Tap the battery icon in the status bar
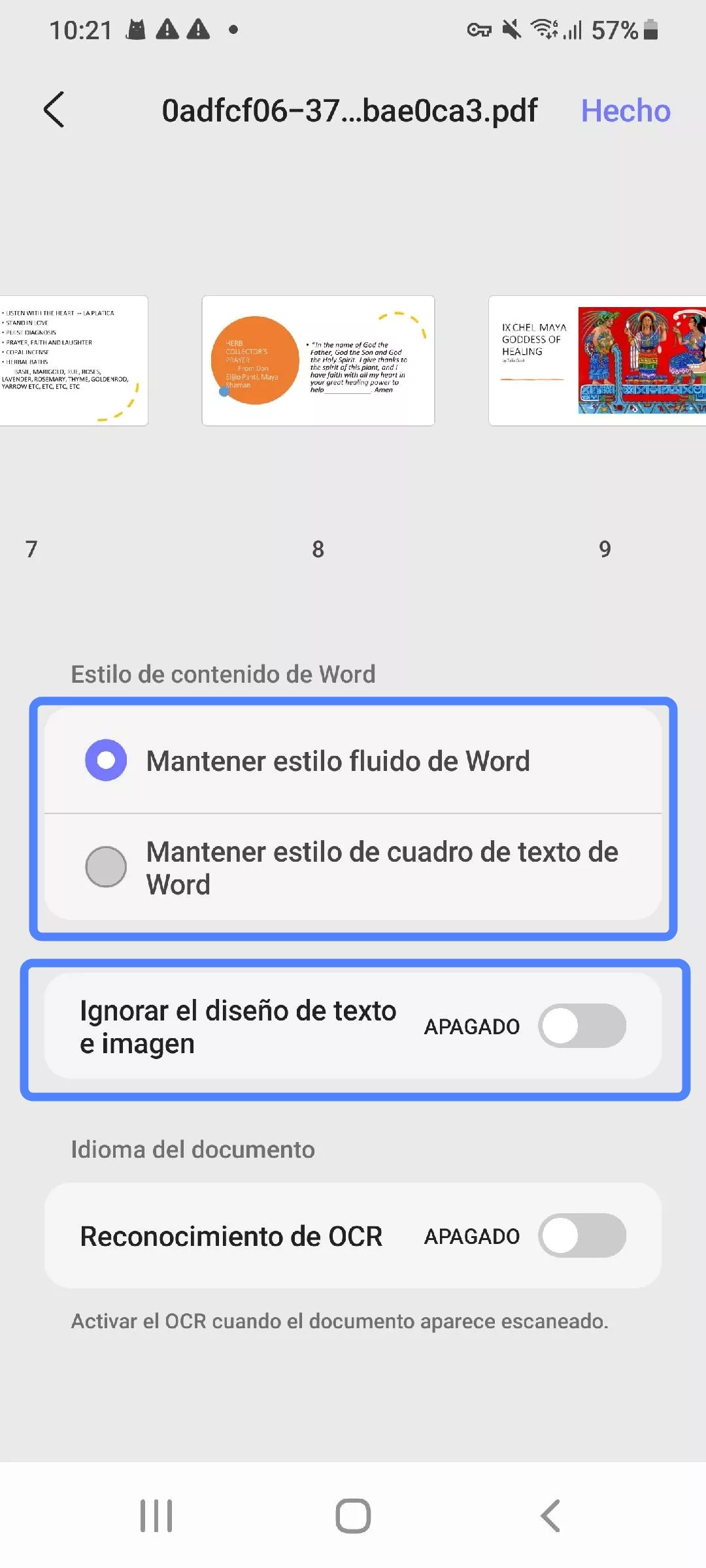Image resolution: width=706 pixels, height=1568 pixels. tap(649, 29)
